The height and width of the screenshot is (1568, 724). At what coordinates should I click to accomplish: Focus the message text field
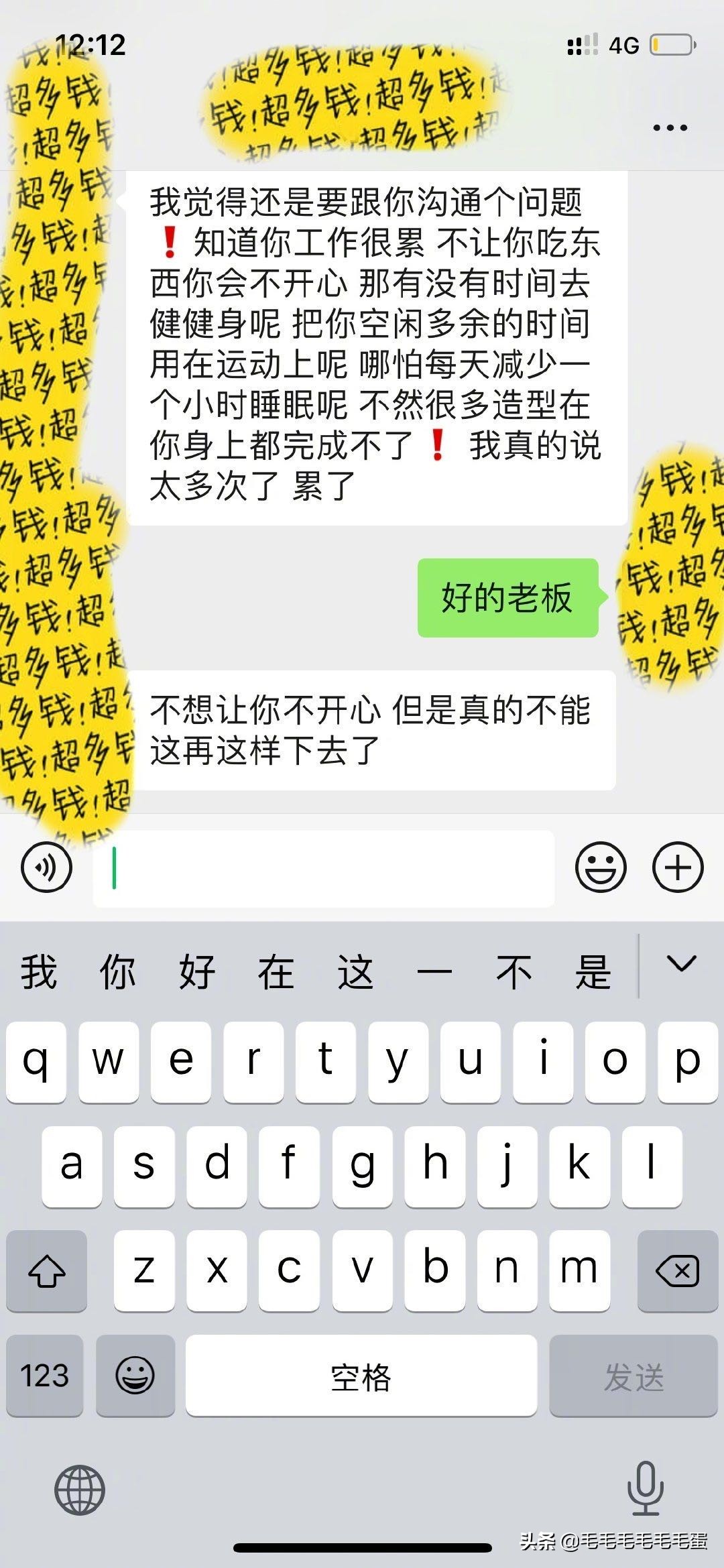pos(323,869)
